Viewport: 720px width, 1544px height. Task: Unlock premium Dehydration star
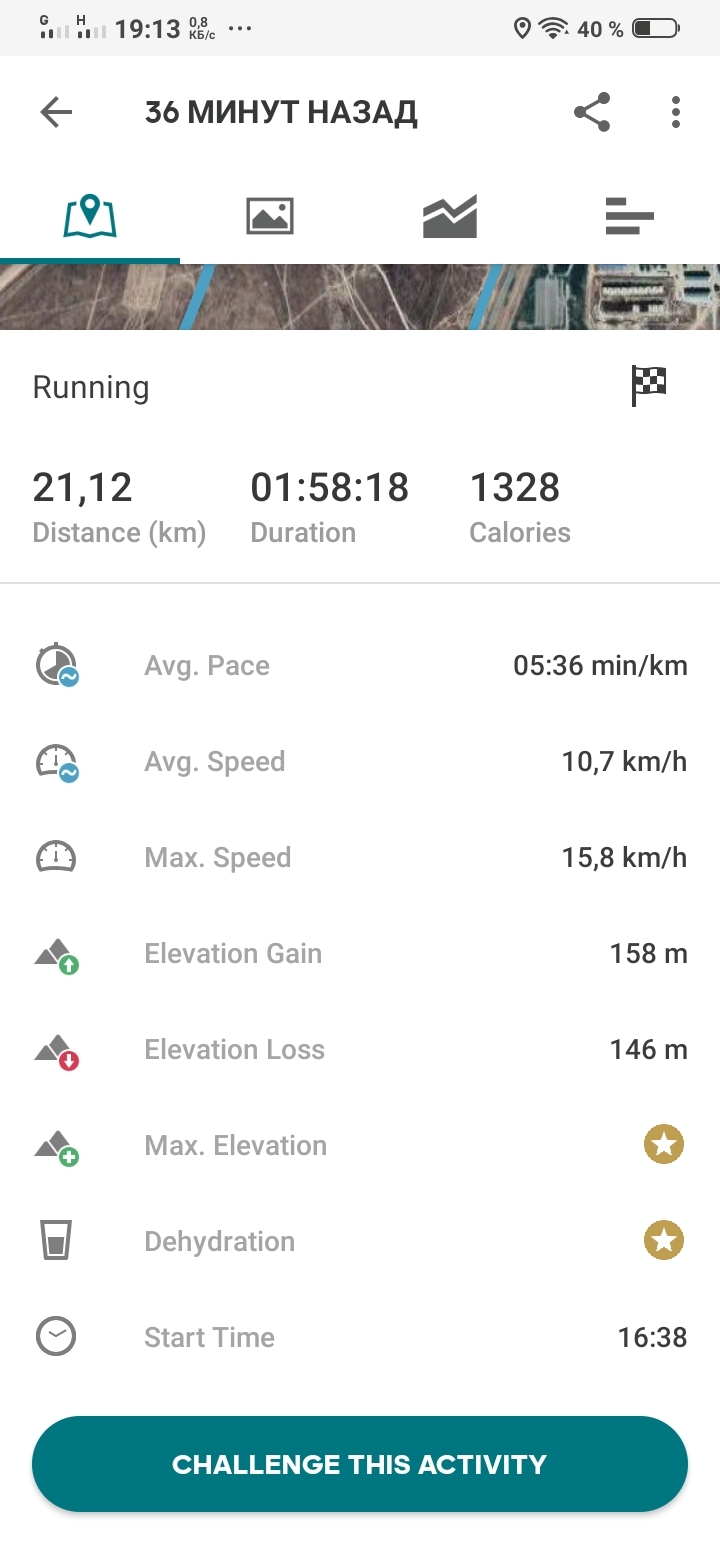tap(663, 1241)
